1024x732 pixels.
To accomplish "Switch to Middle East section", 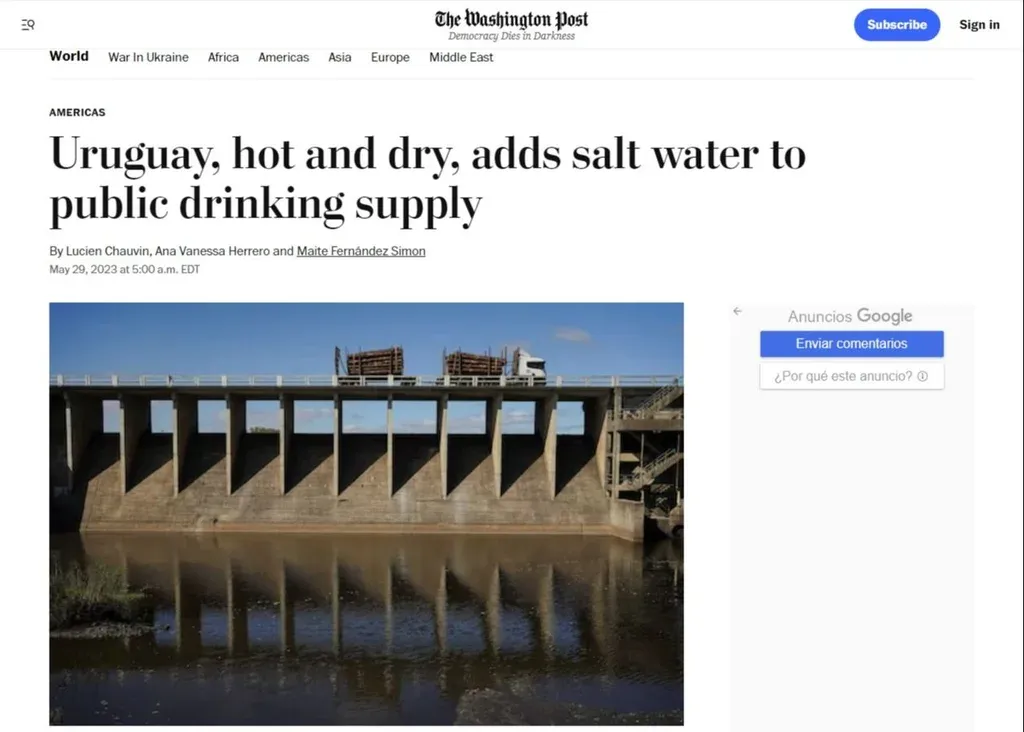I will coord(461,57).
